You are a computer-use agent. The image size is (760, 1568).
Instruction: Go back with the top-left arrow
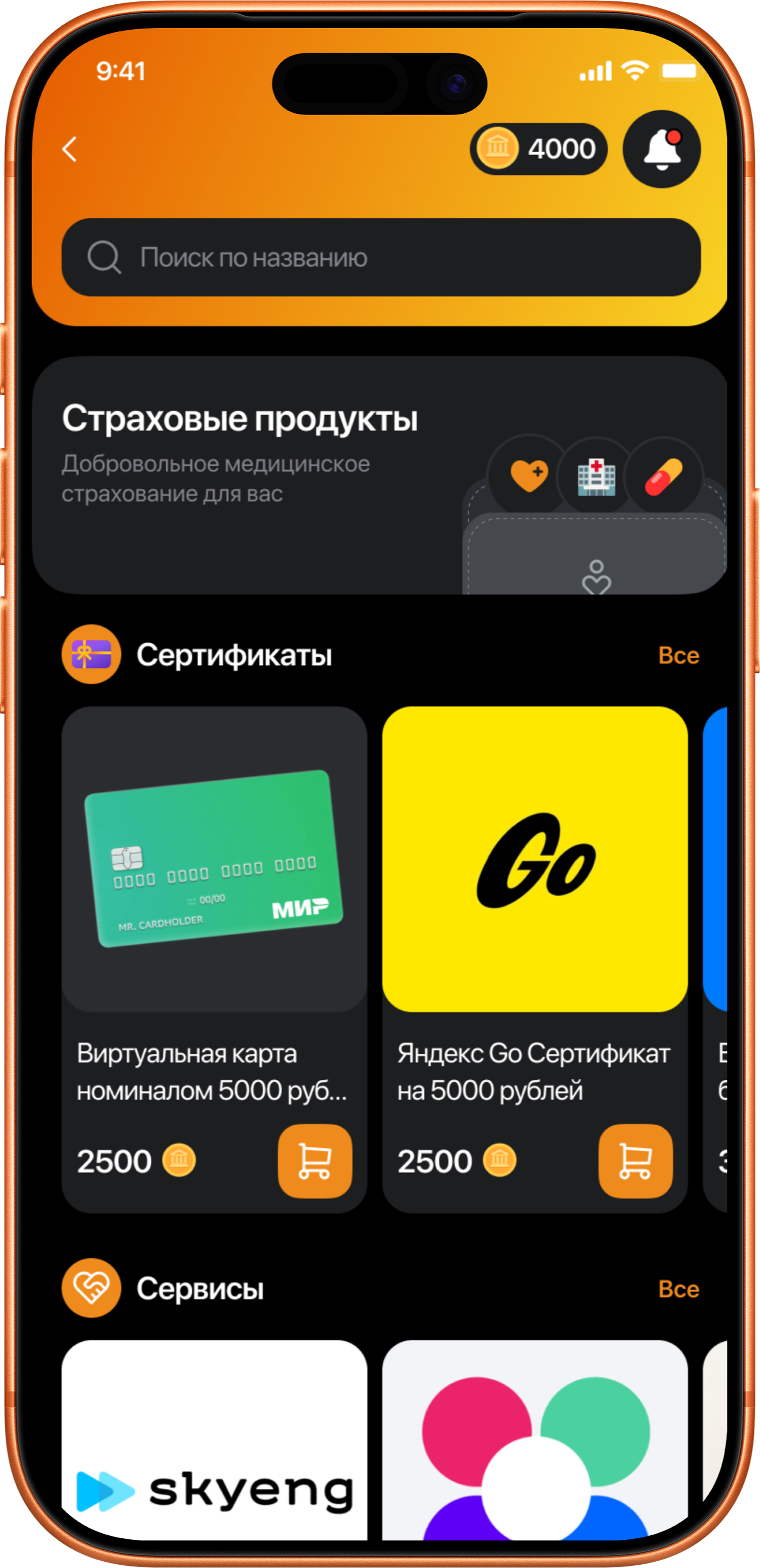click(x=70, y=149)
